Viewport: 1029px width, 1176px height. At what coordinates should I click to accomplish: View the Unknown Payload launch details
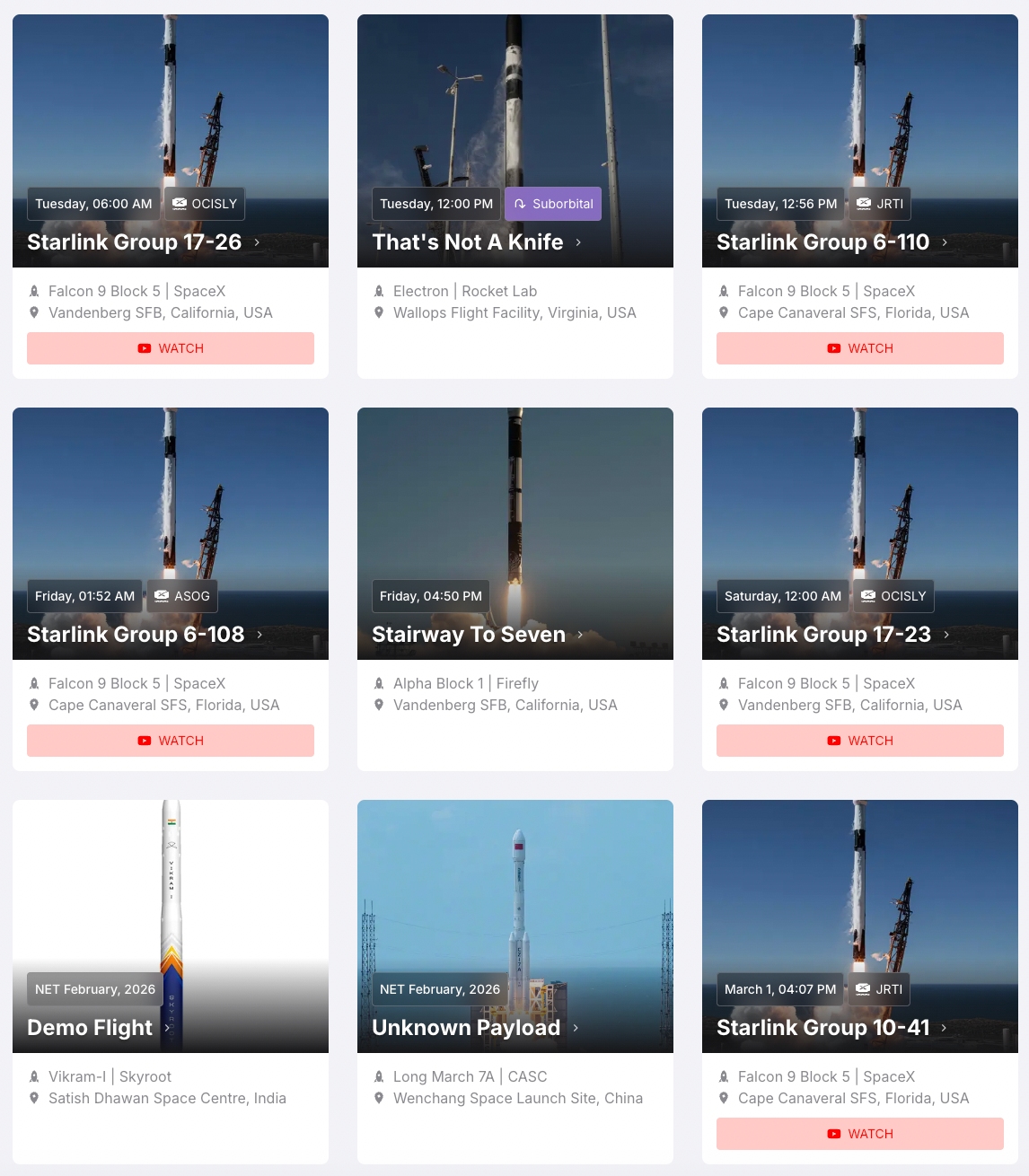click(x=466, y=1028)
